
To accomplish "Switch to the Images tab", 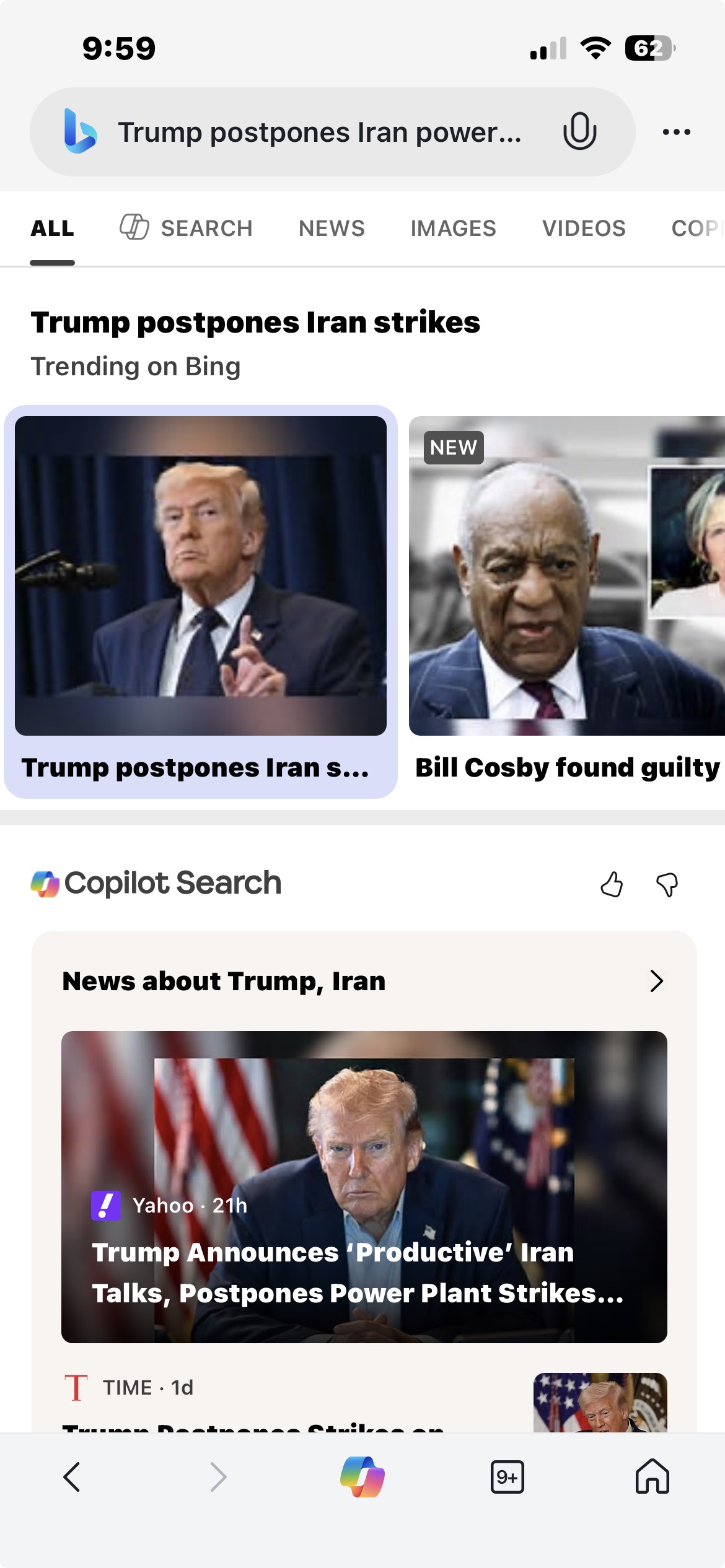I will pos(453,228).
